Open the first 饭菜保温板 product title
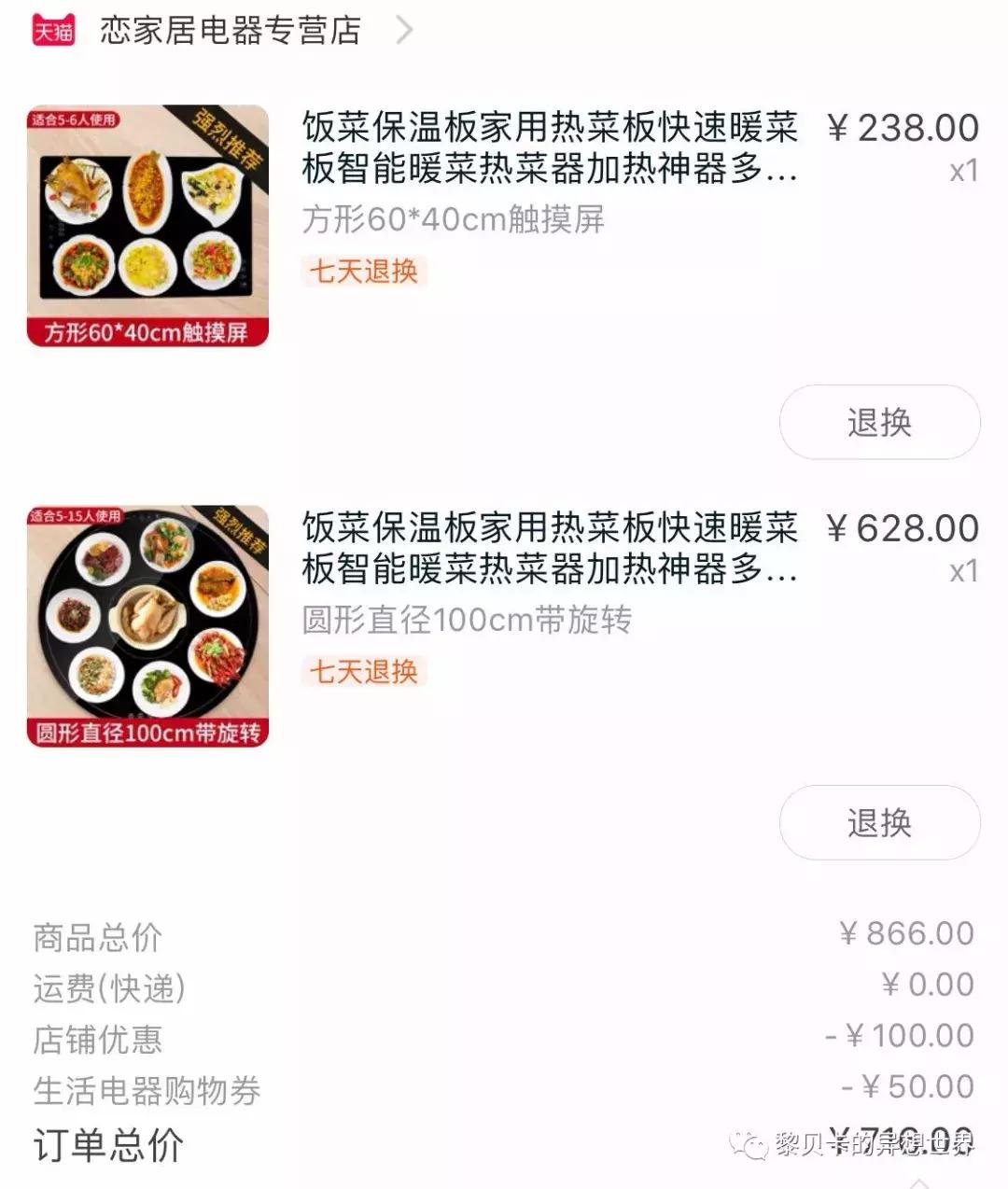1008x1189 pixels. [551, 149]
